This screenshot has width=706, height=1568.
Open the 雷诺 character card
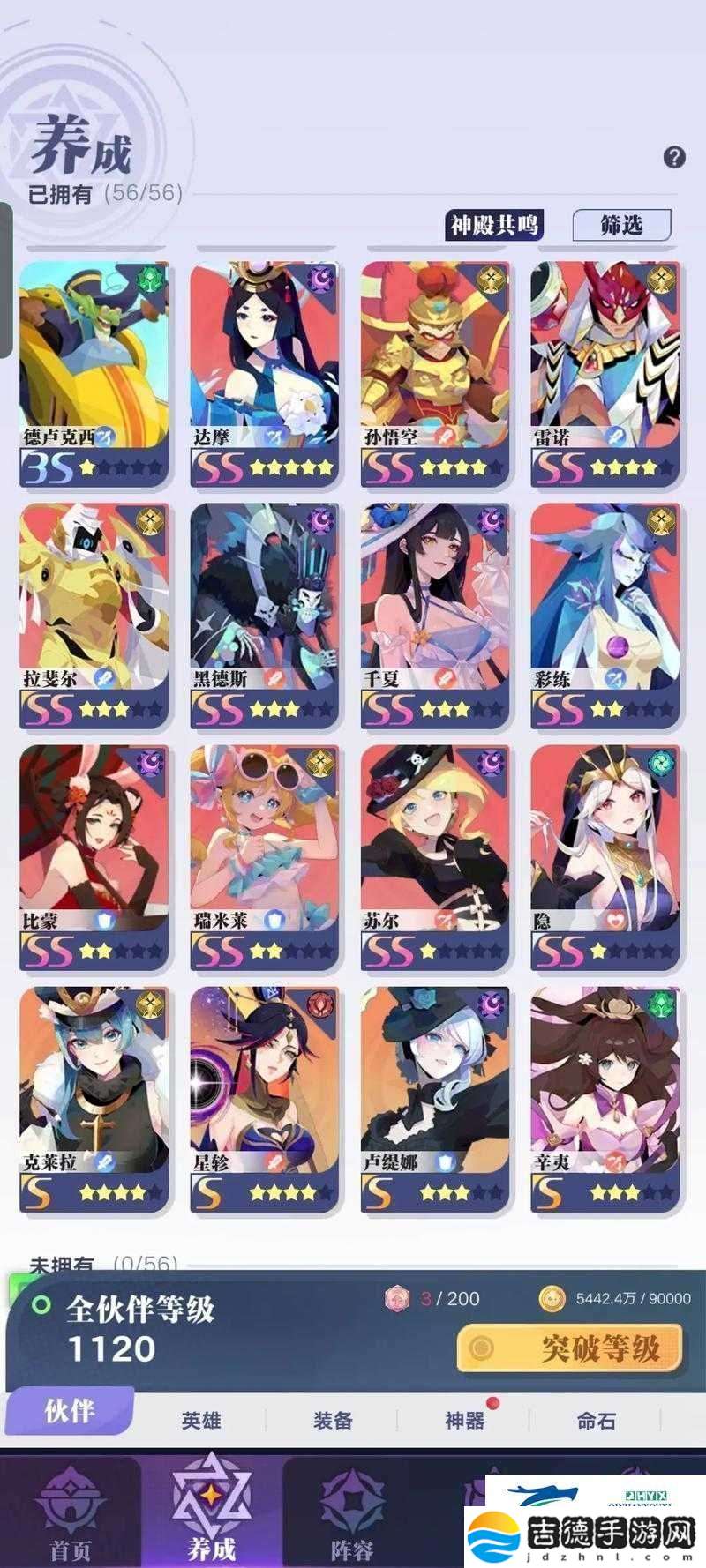[605, 370]
